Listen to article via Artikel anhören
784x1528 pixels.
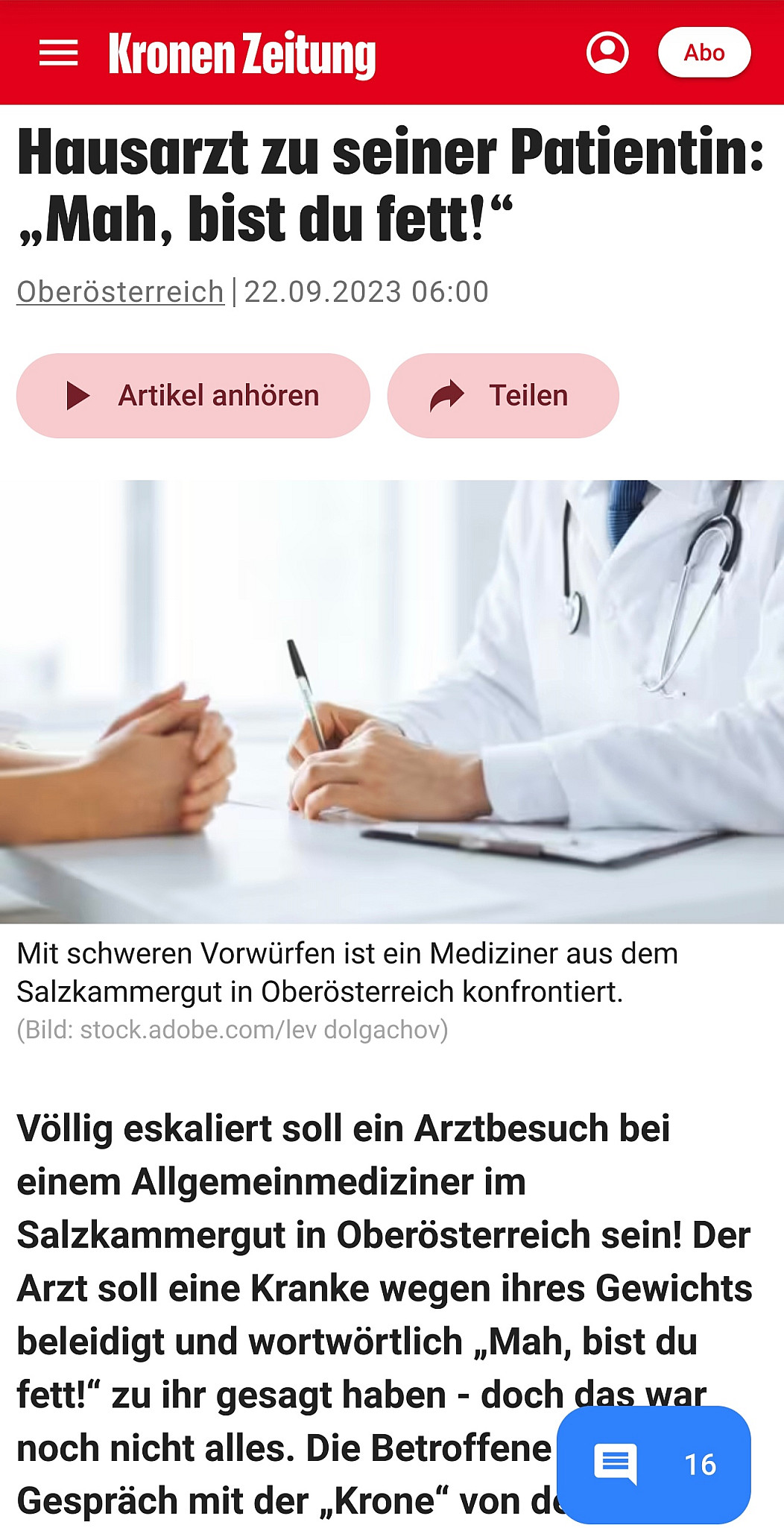(193, 396)
